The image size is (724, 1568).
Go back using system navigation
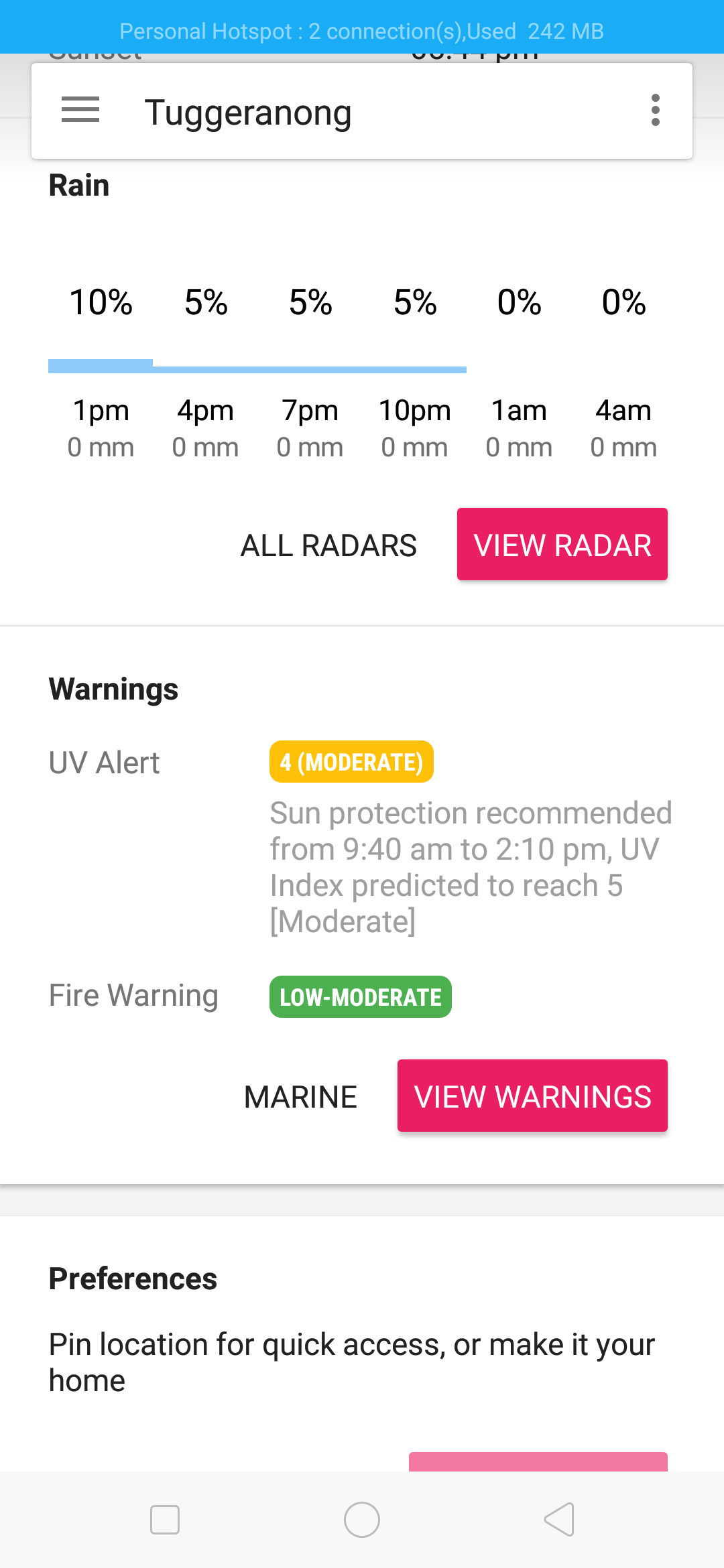coord(559,1519)
